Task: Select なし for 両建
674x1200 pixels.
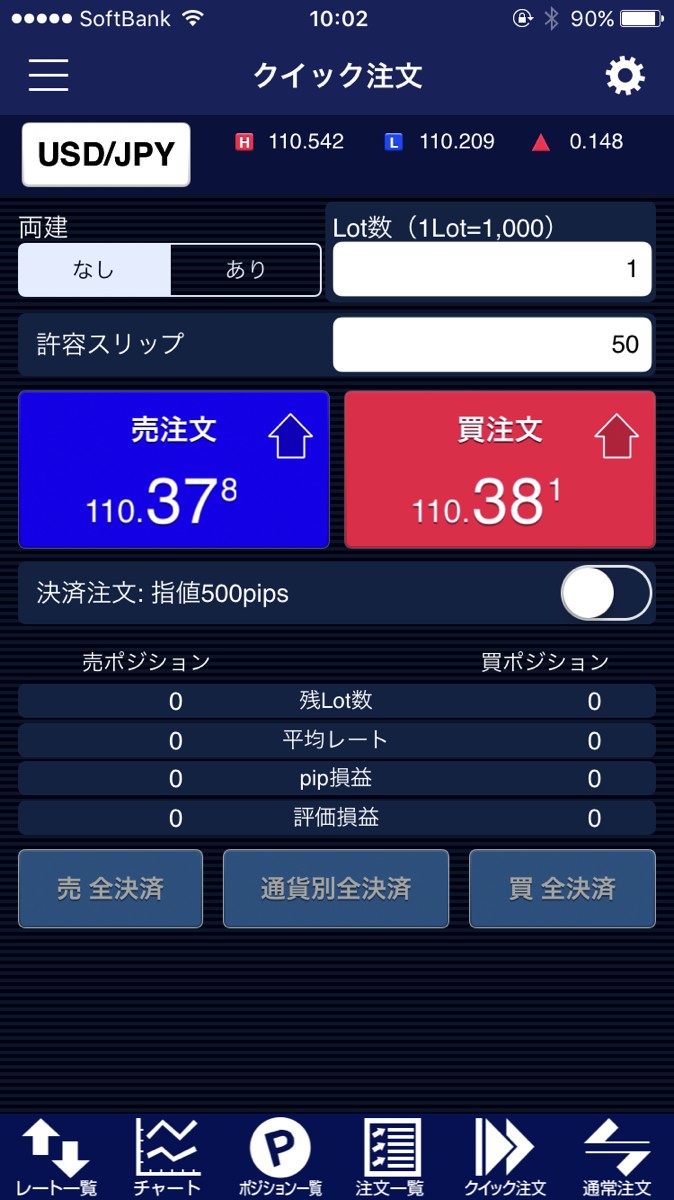Action: pos(94,270)
